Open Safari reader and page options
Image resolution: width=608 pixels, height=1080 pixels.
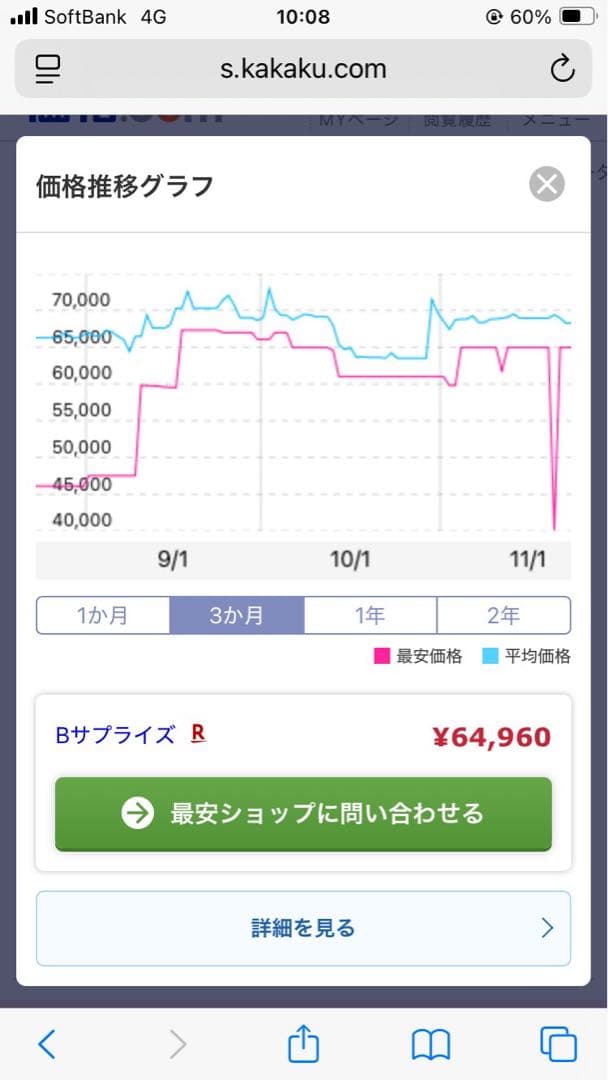tap(47, 68)
